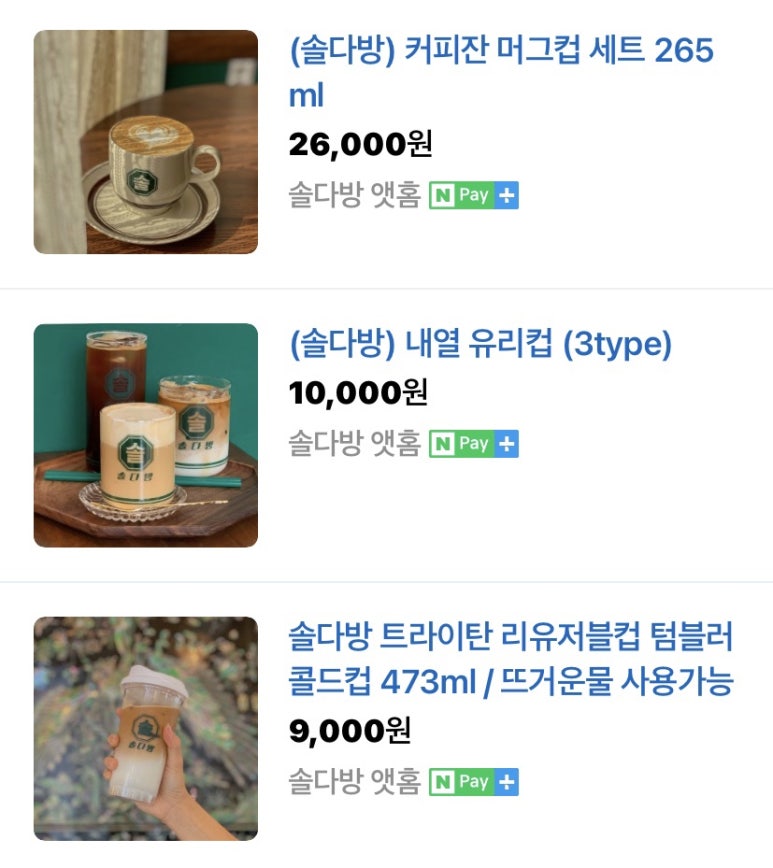
Task: Open the 내열 유리컵 (3type) product link
Action: point(480,345)
